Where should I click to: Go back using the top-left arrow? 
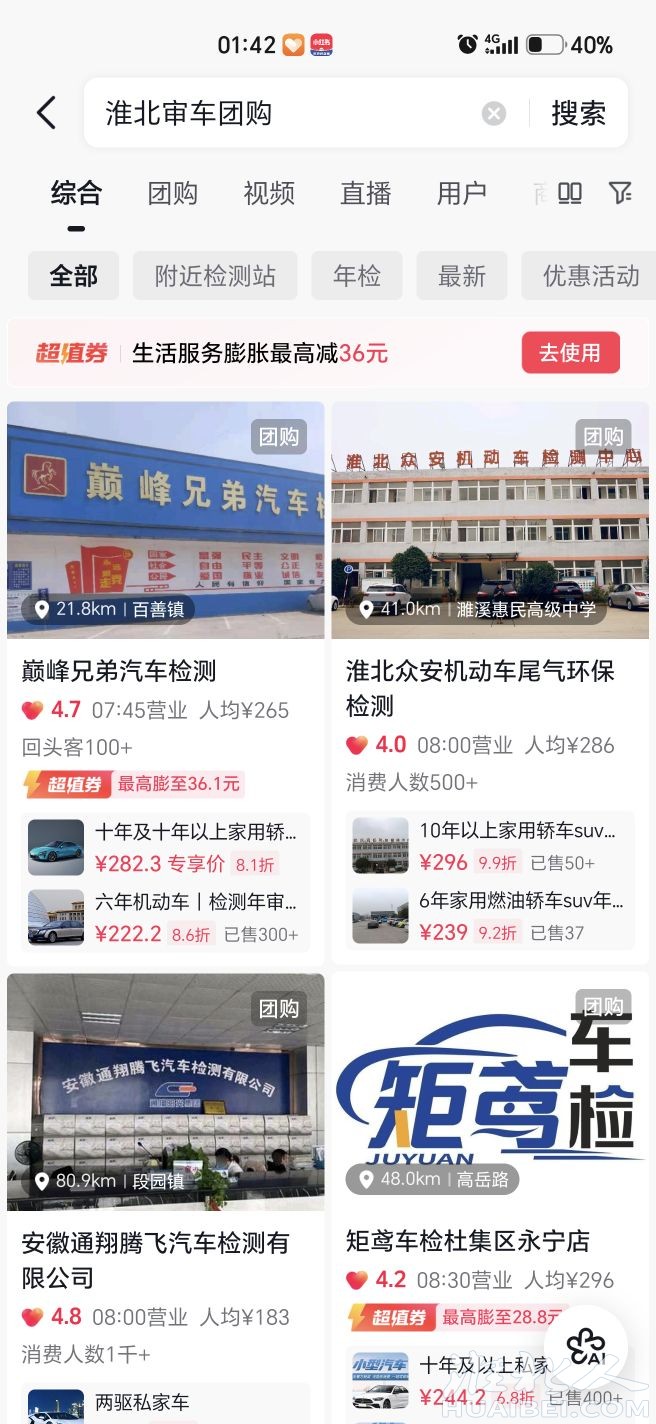pos(46,113)
